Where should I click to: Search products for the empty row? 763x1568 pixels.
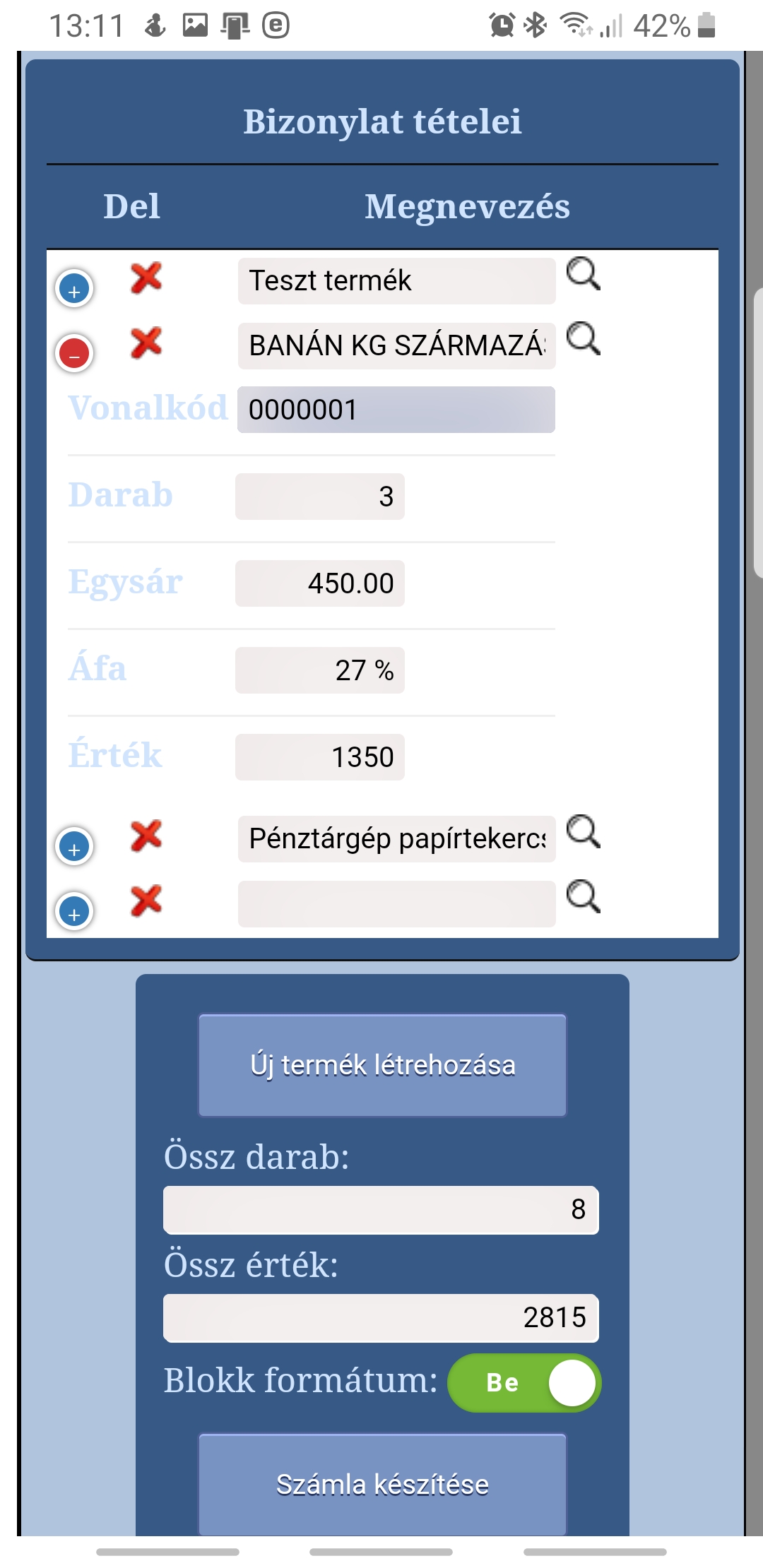[x=584, y=898]
